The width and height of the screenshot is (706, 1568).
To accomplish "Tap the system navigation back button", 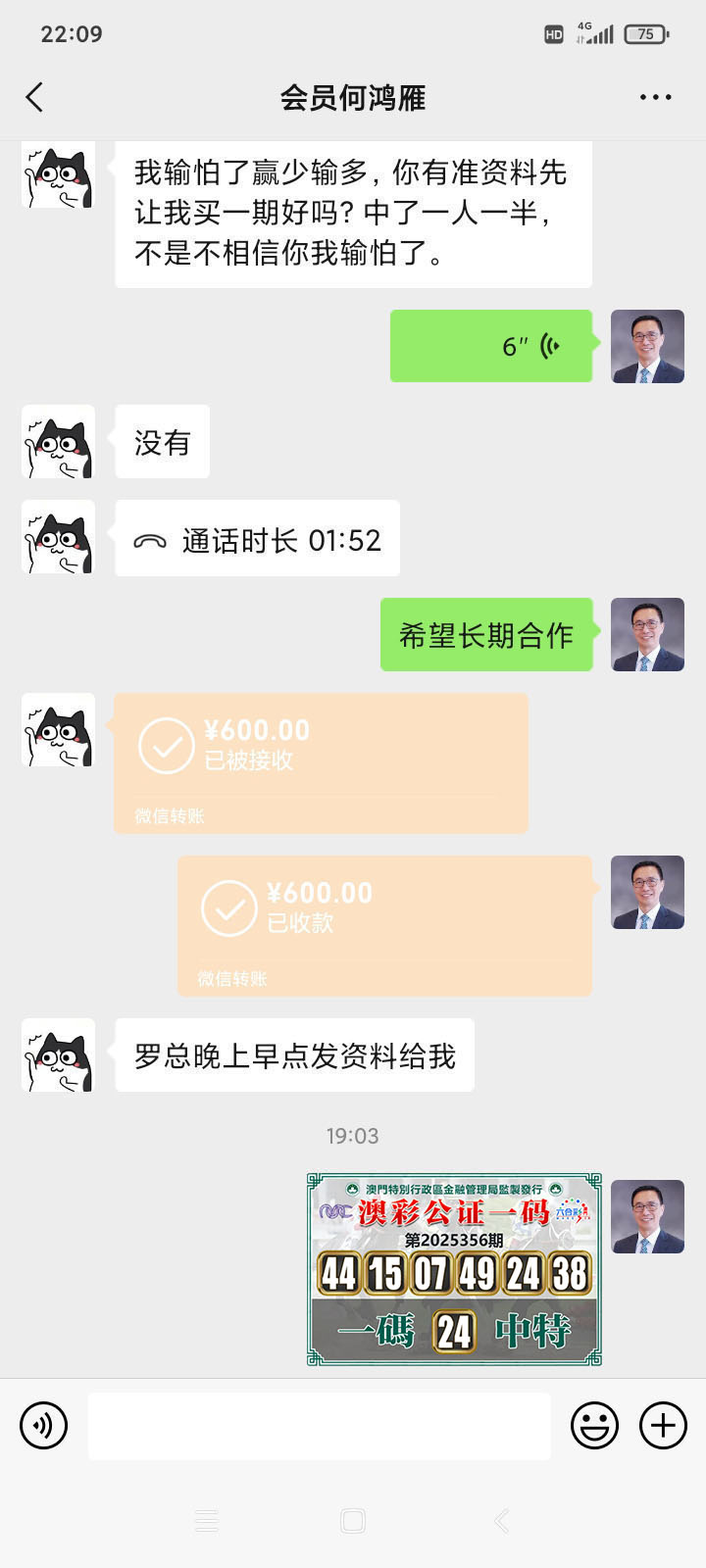I will (501, 1521).
